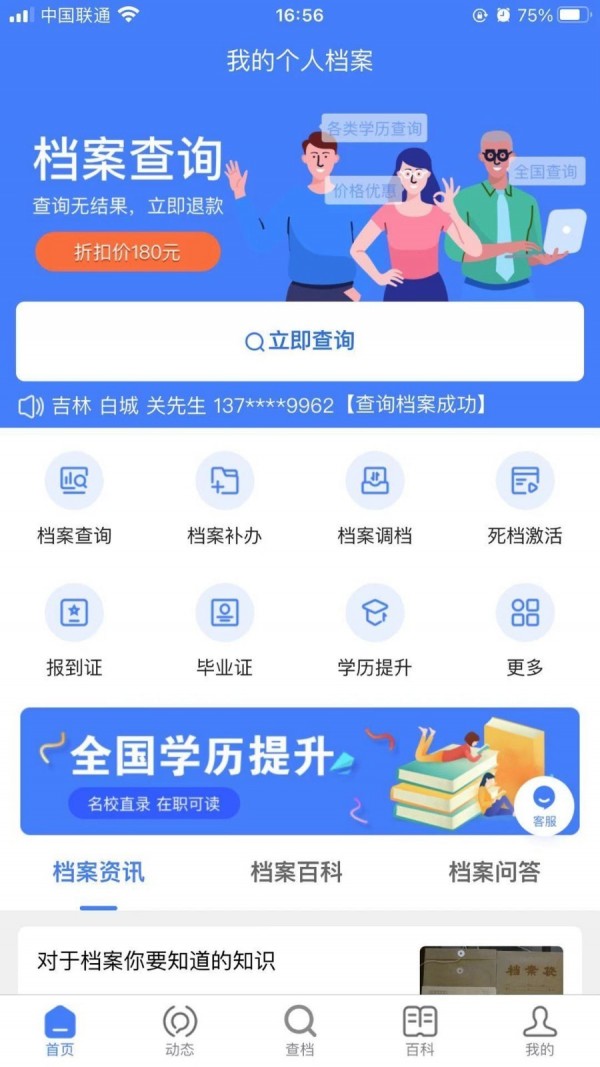Image resolution: width=600 pixels, height=1067 pixels.
Task: Go to the 我的 profile tab
Action: point(539,1031)
